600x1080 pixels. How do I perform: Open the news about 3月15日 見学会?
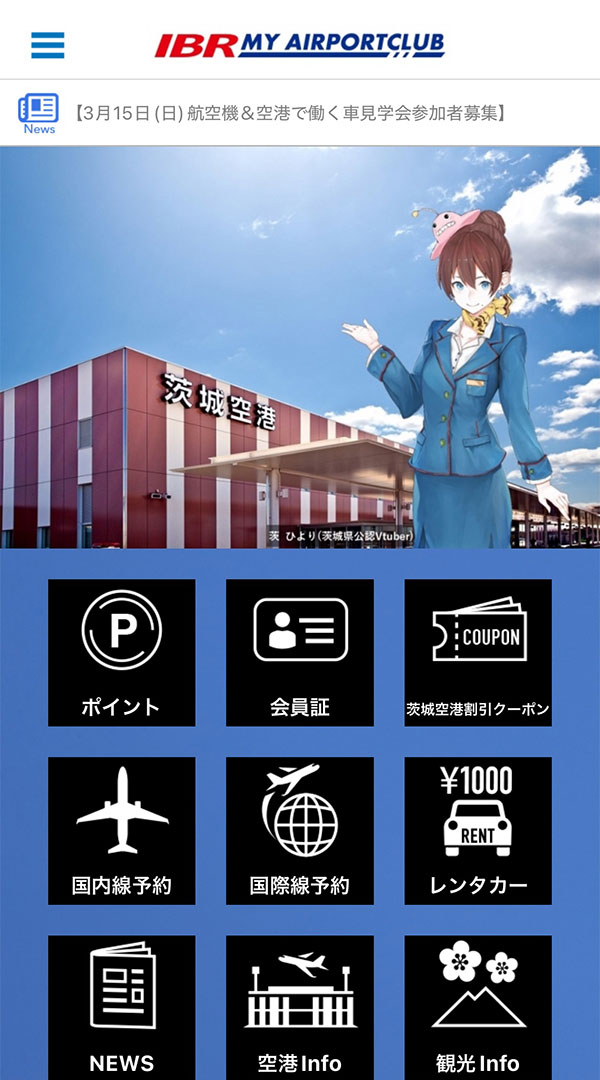tap(290, 112)
